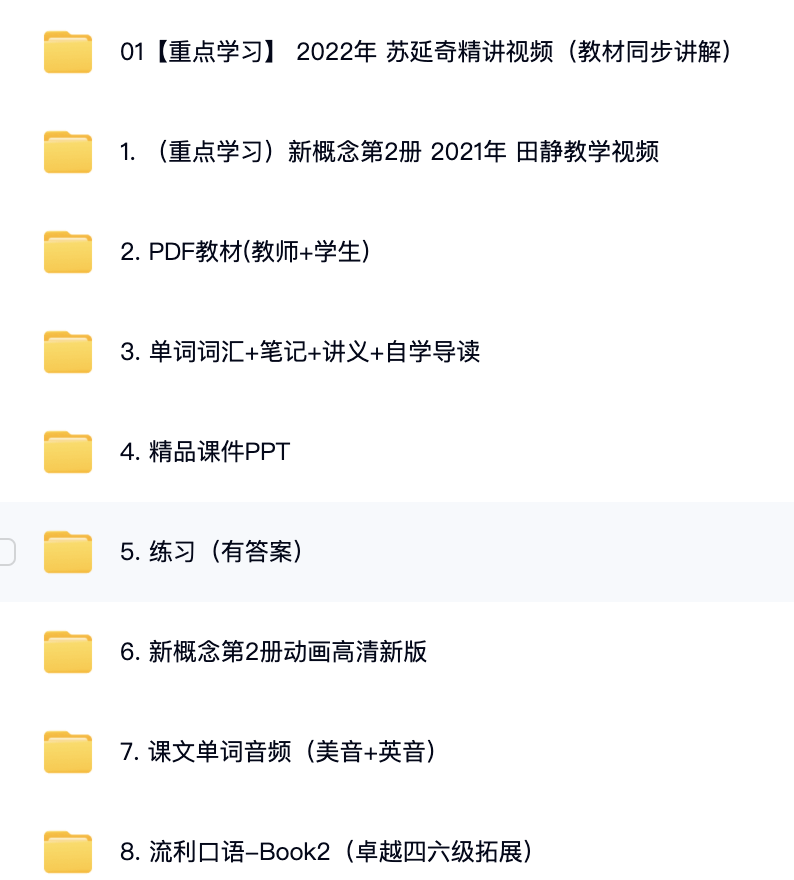Open the 2. PDF教材(教师+学生) folder

pyautogui.click(x=245, y=252)
